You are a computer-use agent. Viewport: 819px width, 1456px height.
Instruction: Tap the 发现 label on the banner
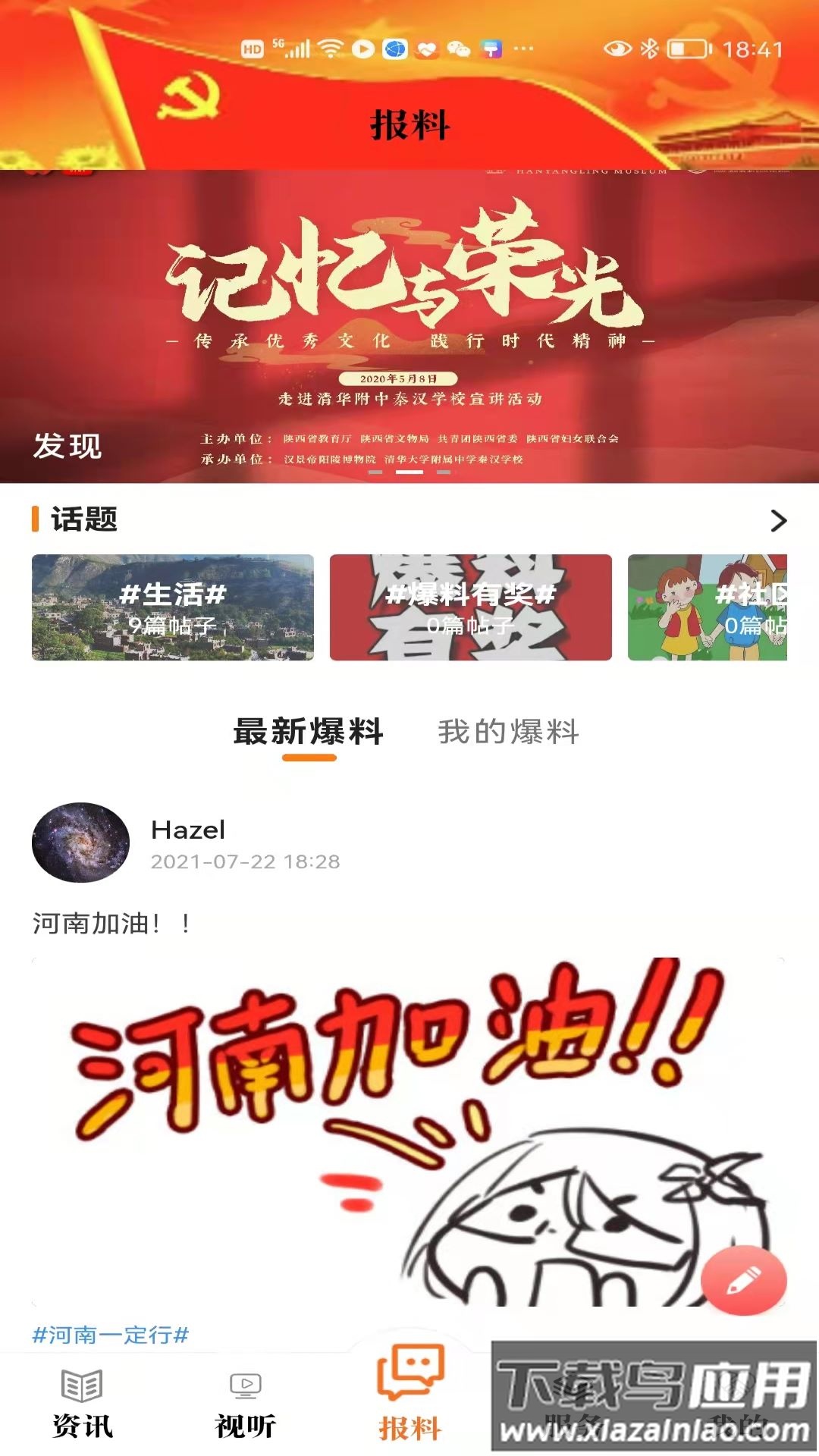pos(67,447)
